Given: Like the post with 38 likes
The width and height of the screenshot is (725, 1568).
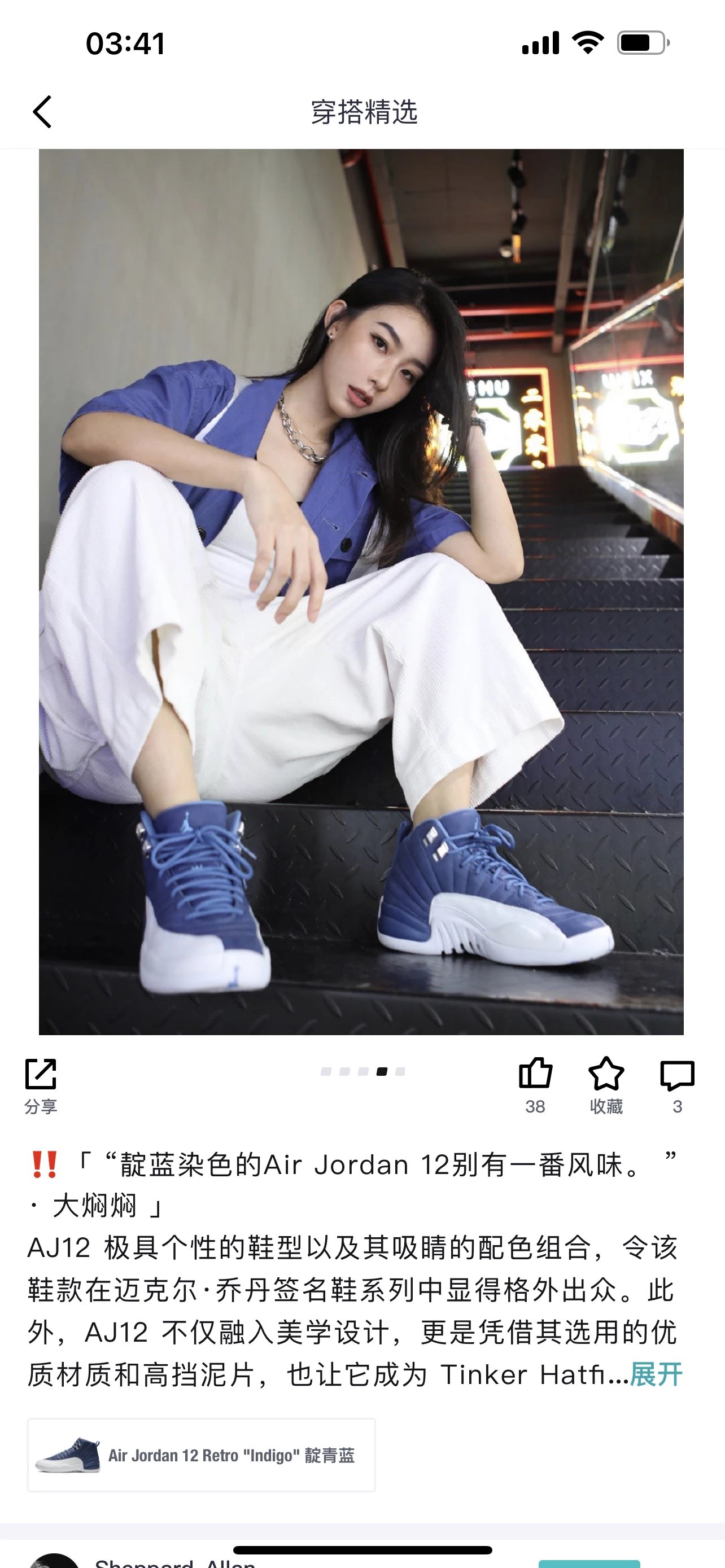Looking at the screenshot, I should 535,1085.
